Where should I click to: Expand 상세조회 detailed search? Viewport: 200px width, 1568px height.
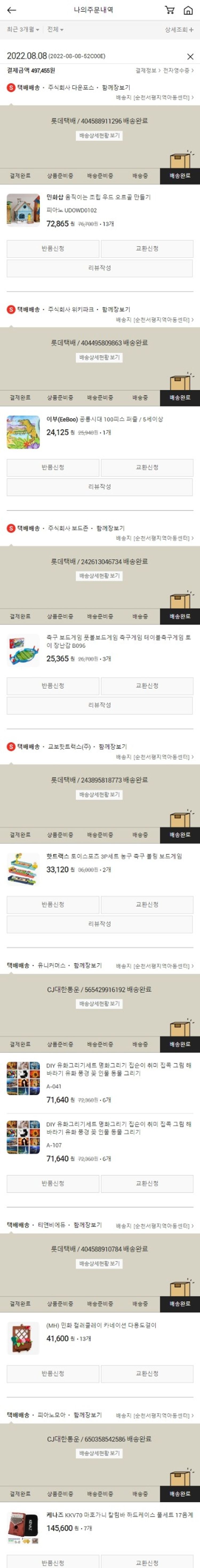pyautogui.click(x=179, y=29)
